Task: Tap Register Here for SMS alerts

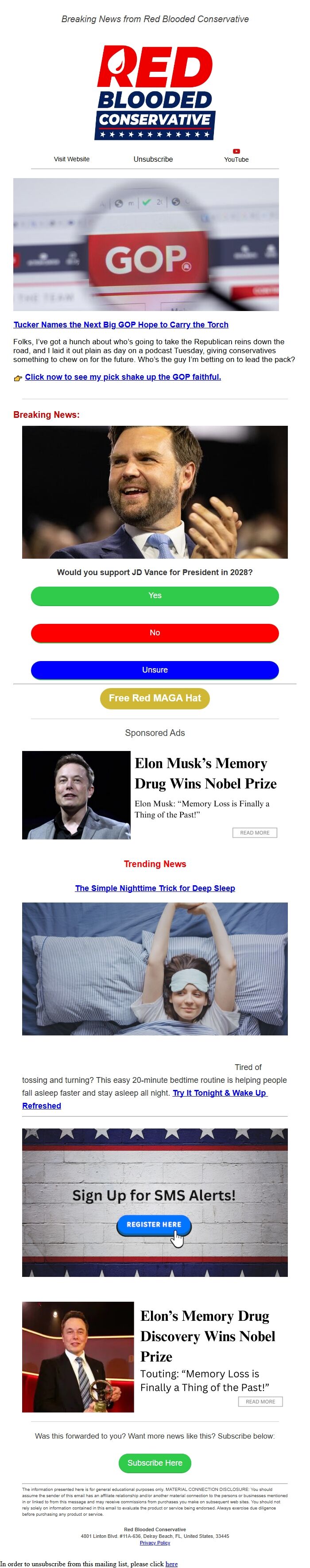Action: pyautogui.click(x=153, y=1224)
